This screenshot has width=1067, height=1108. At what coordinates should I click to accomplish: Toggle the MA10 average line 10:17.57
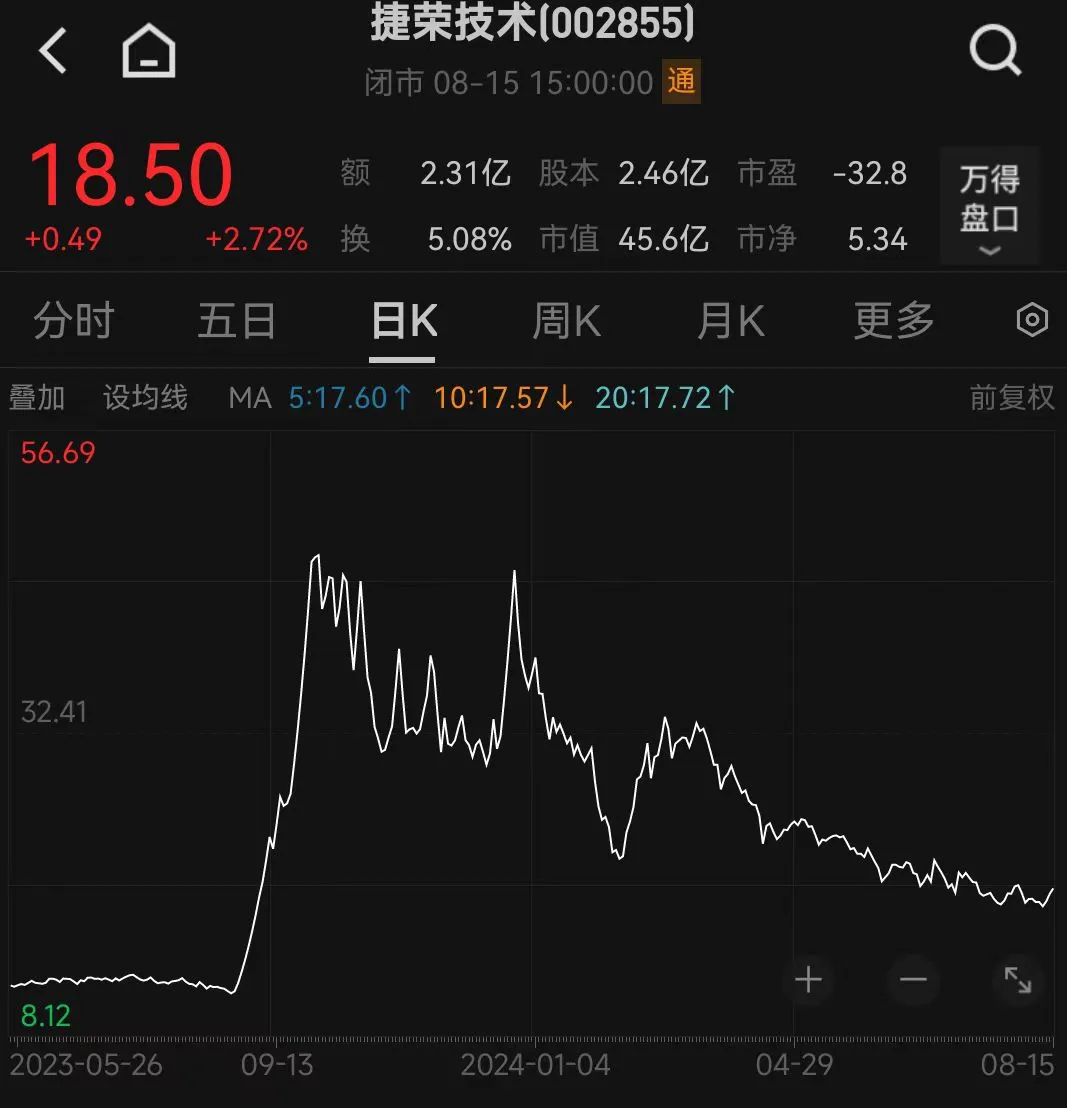coord(502,397)
